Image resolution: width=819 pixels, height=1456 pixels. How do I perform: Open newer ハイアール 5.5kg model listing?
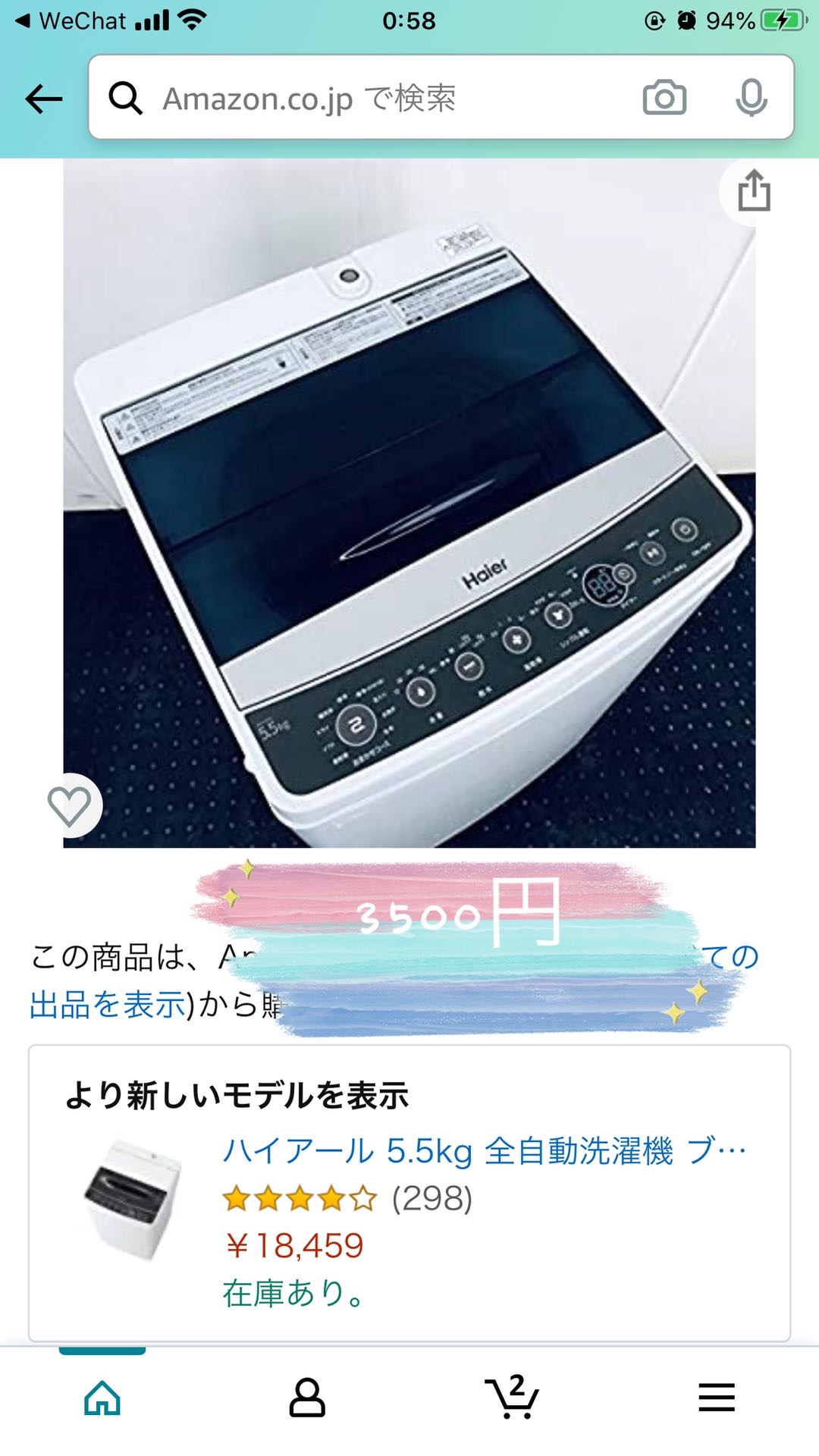click(484, 1151)
